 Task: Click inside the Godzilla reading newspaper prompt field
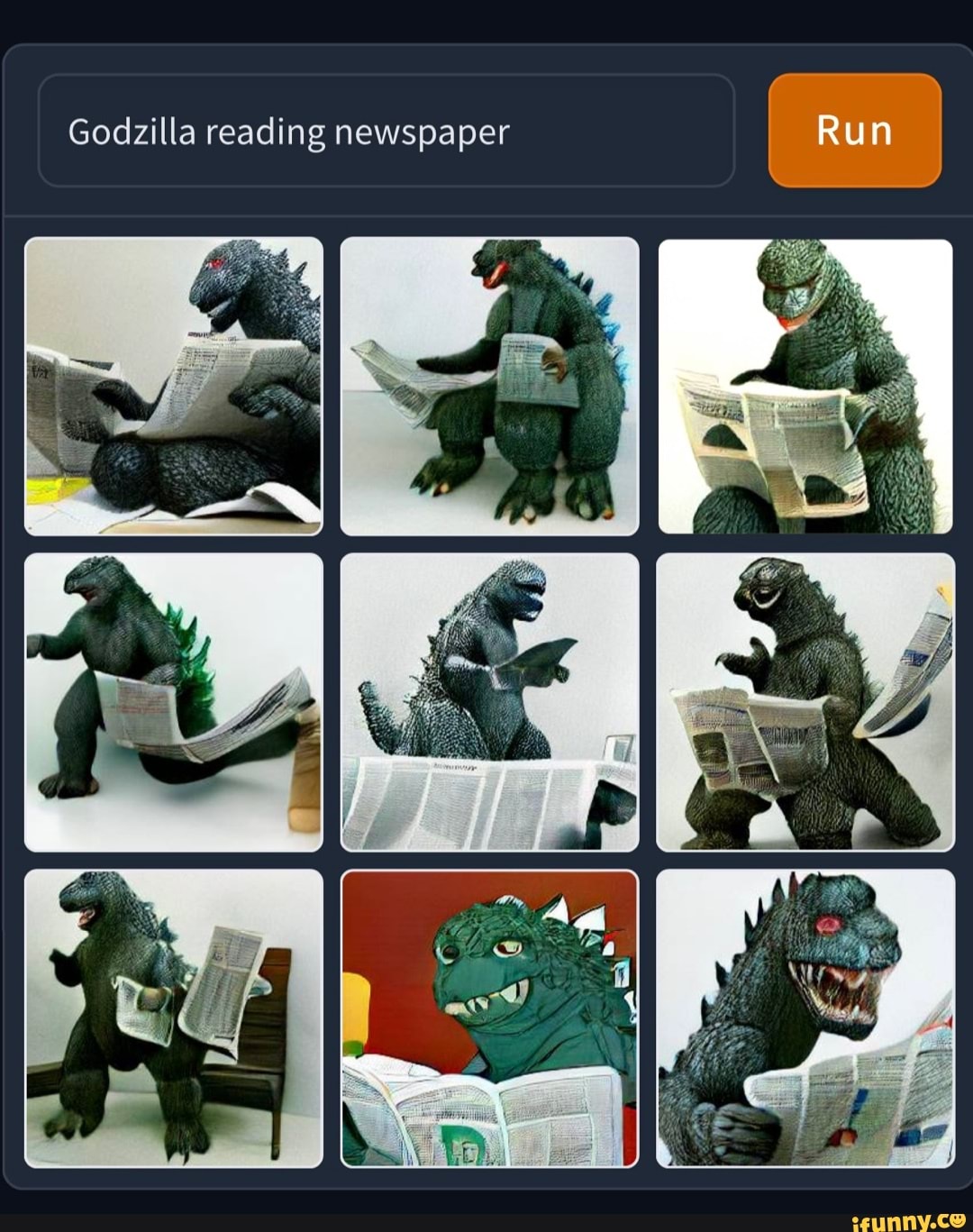pyautogui.click(x=387, y=131)
